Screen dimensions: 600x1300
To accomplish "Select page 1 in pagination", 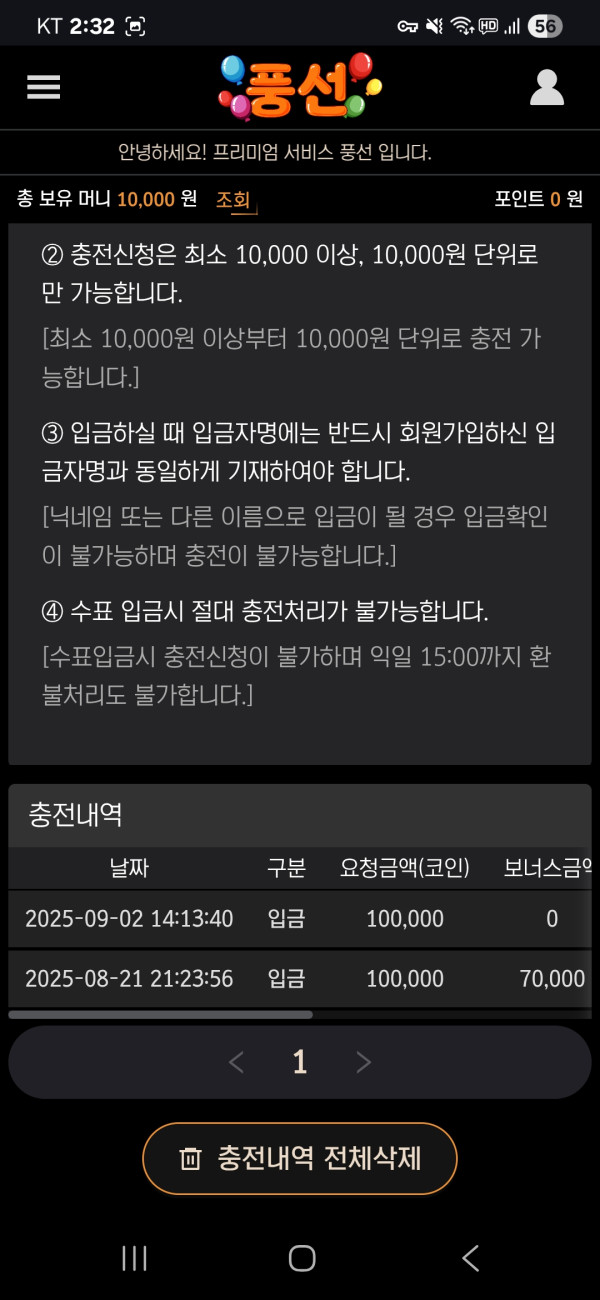I will tap(300, 1062).
